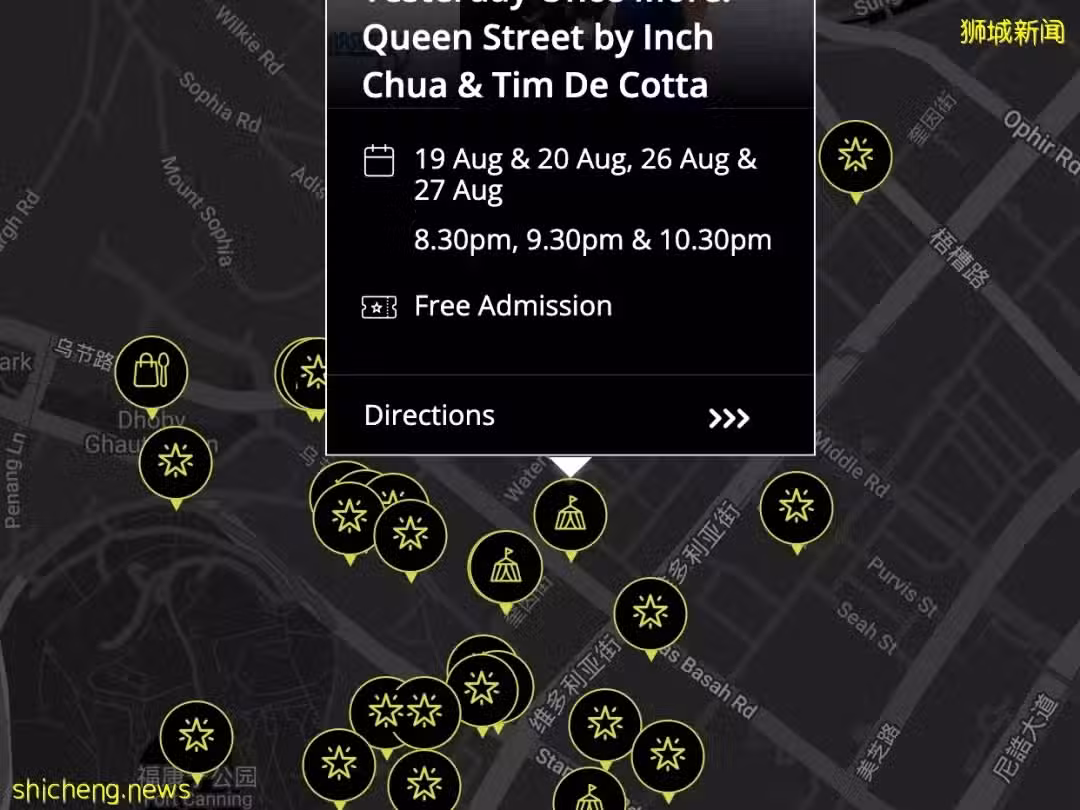Screen dimensions: 1080x810
Task: Open the star marker above Fort Canning label
Action: 196,737
